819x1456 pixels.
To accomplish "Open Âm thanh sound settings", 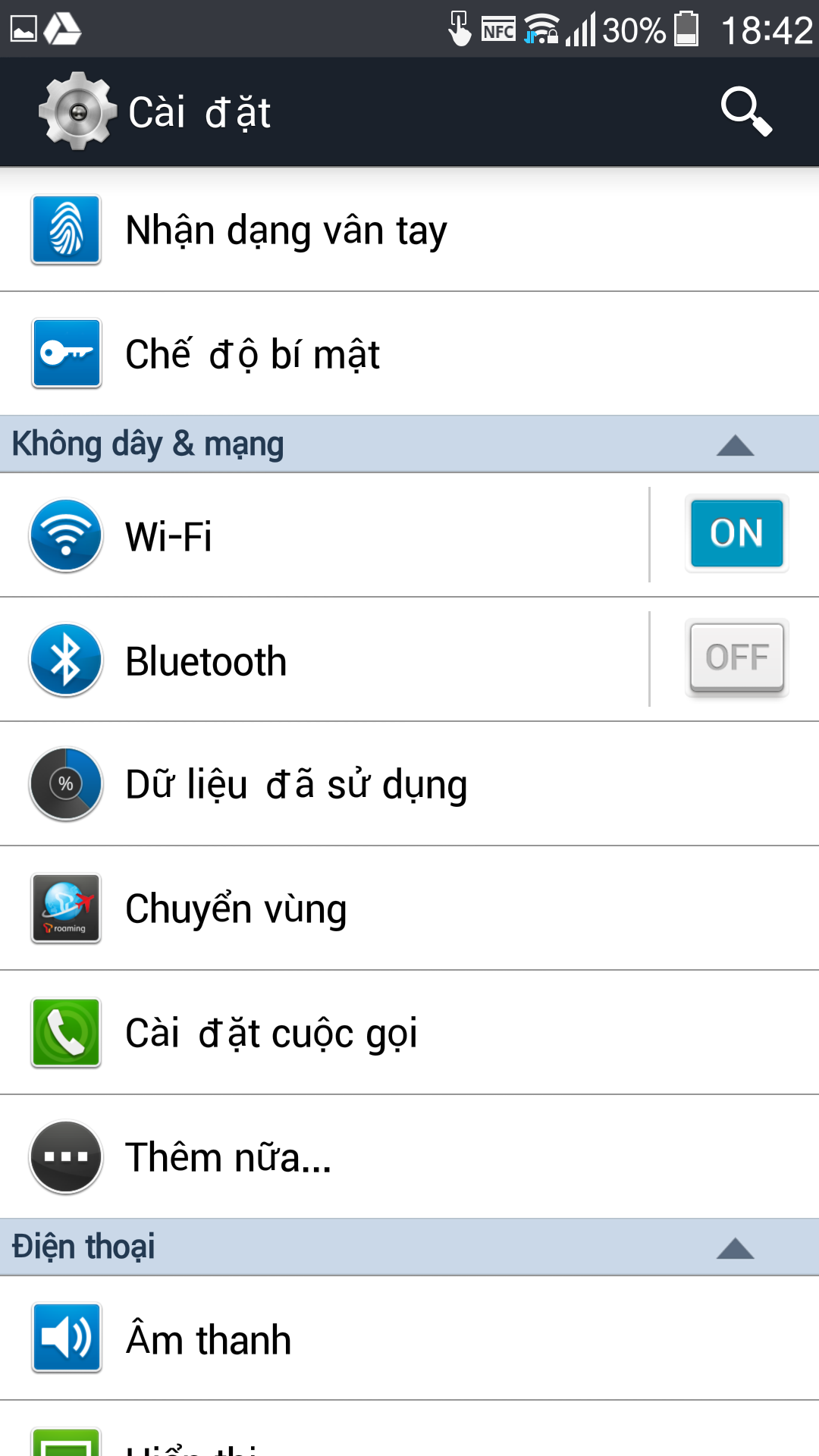I will point(209,1340).
